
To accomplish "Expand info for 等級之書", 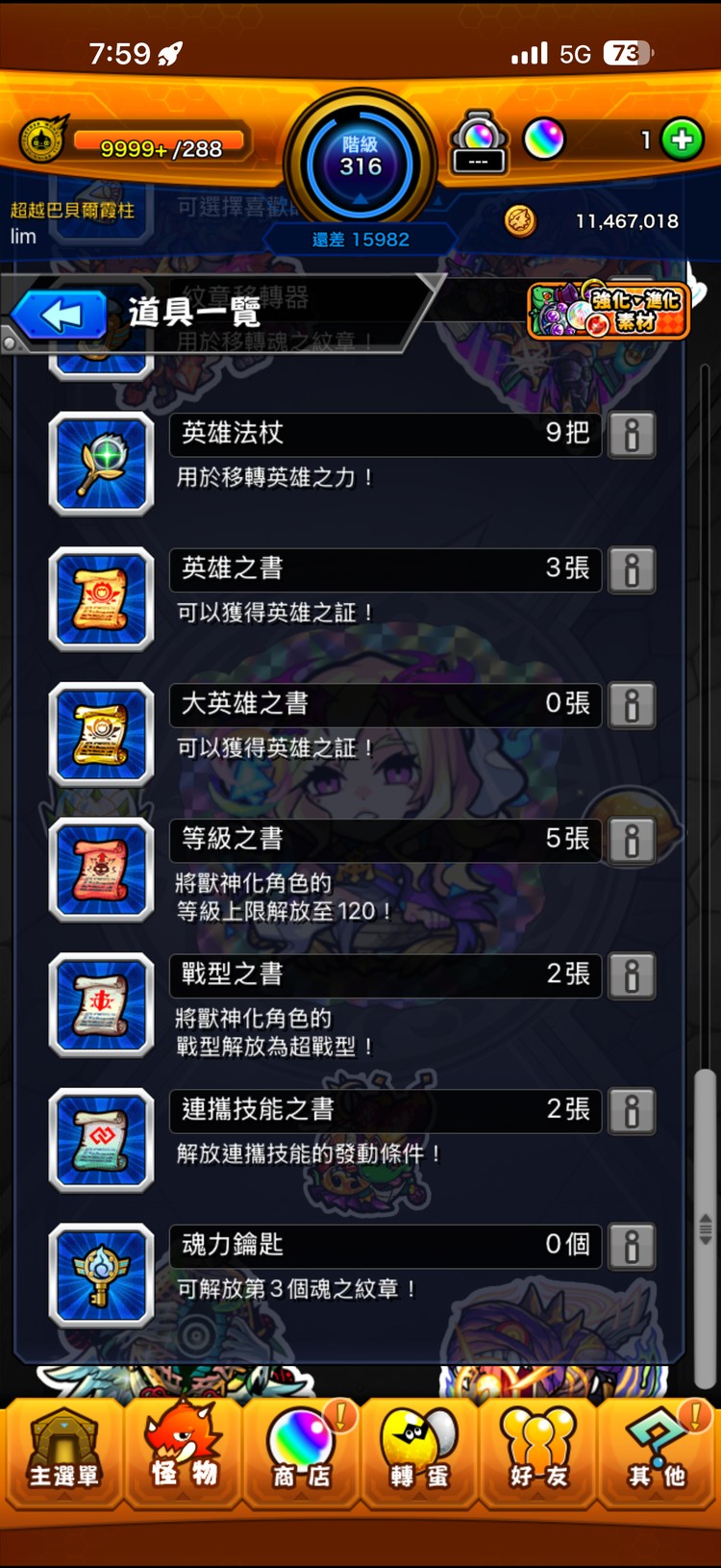I will click(632, 841).
